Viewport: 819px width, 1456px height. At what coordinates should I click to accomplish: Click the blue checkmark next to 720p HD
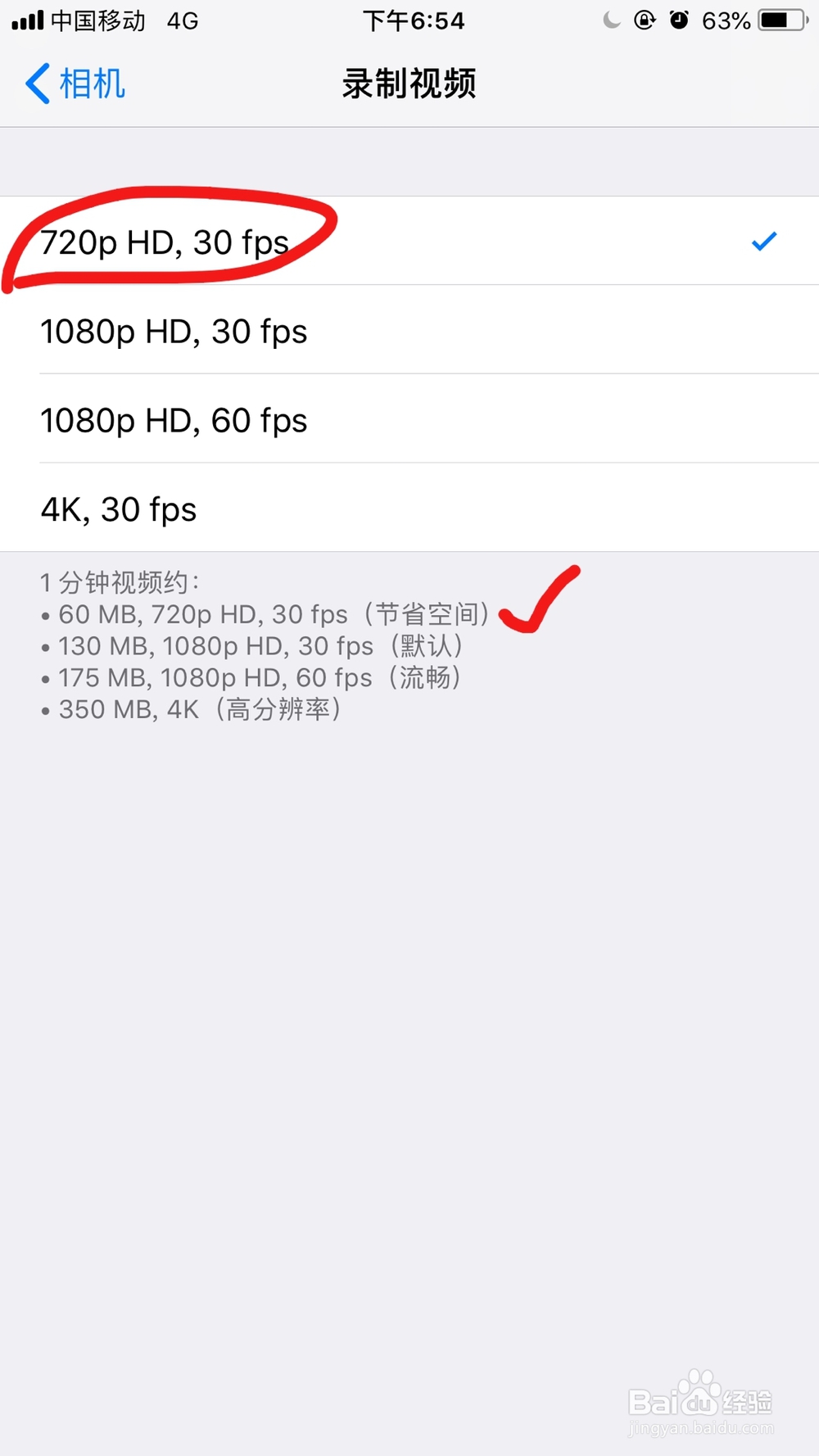pyautogui.click(x=763, y=241)
